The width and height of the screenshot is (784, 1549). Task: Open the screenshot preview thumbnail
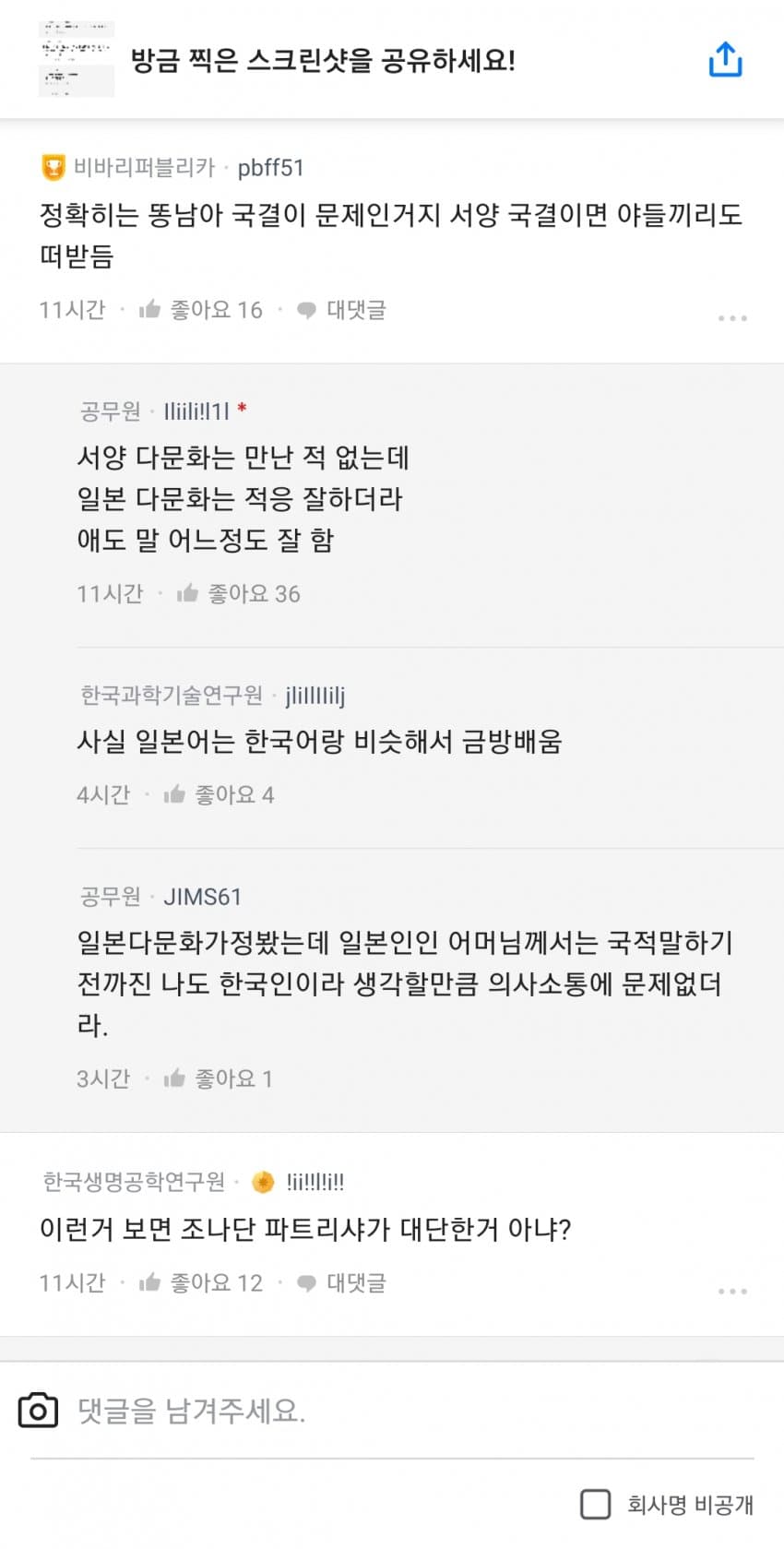77,60
